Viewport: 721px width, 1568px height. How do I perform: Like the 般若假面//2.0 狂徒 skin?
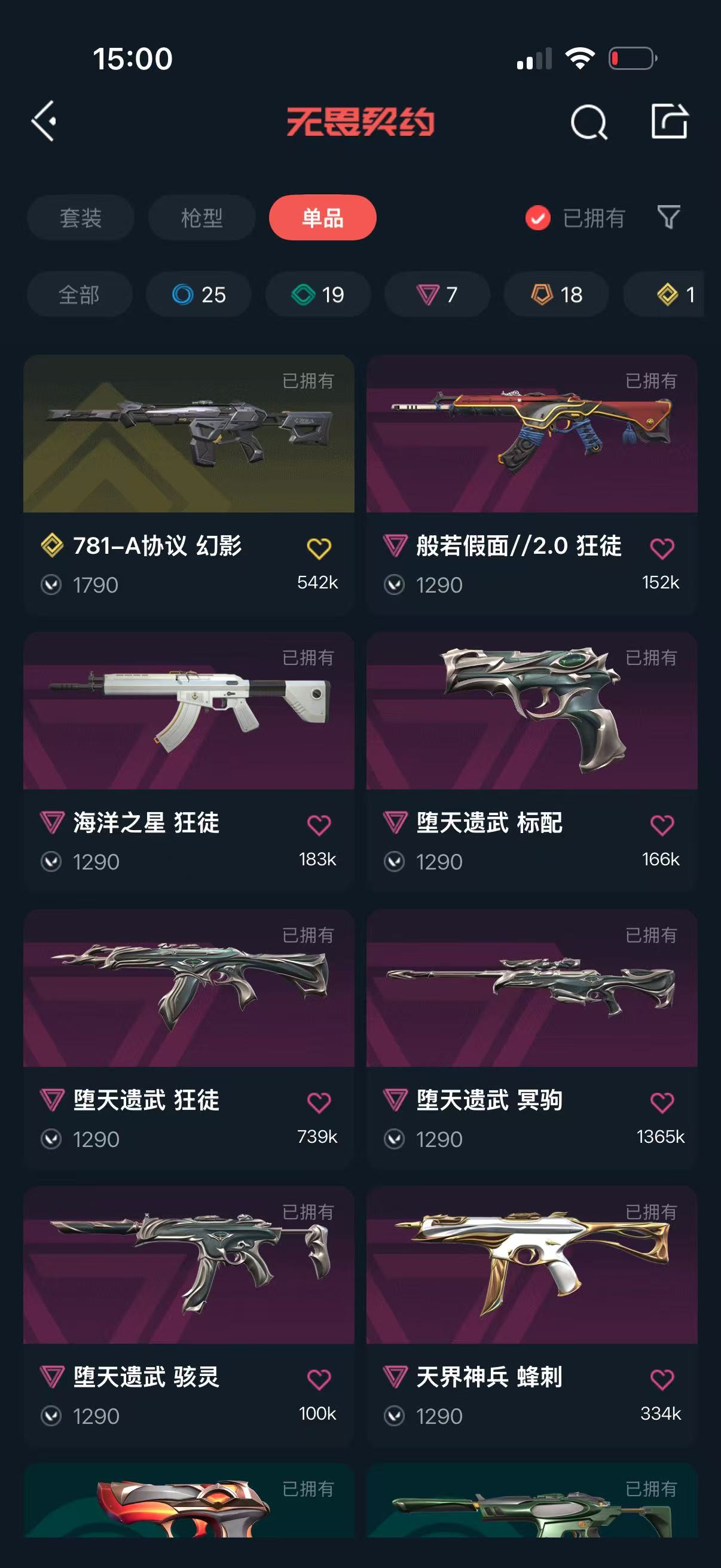(662, 548)
